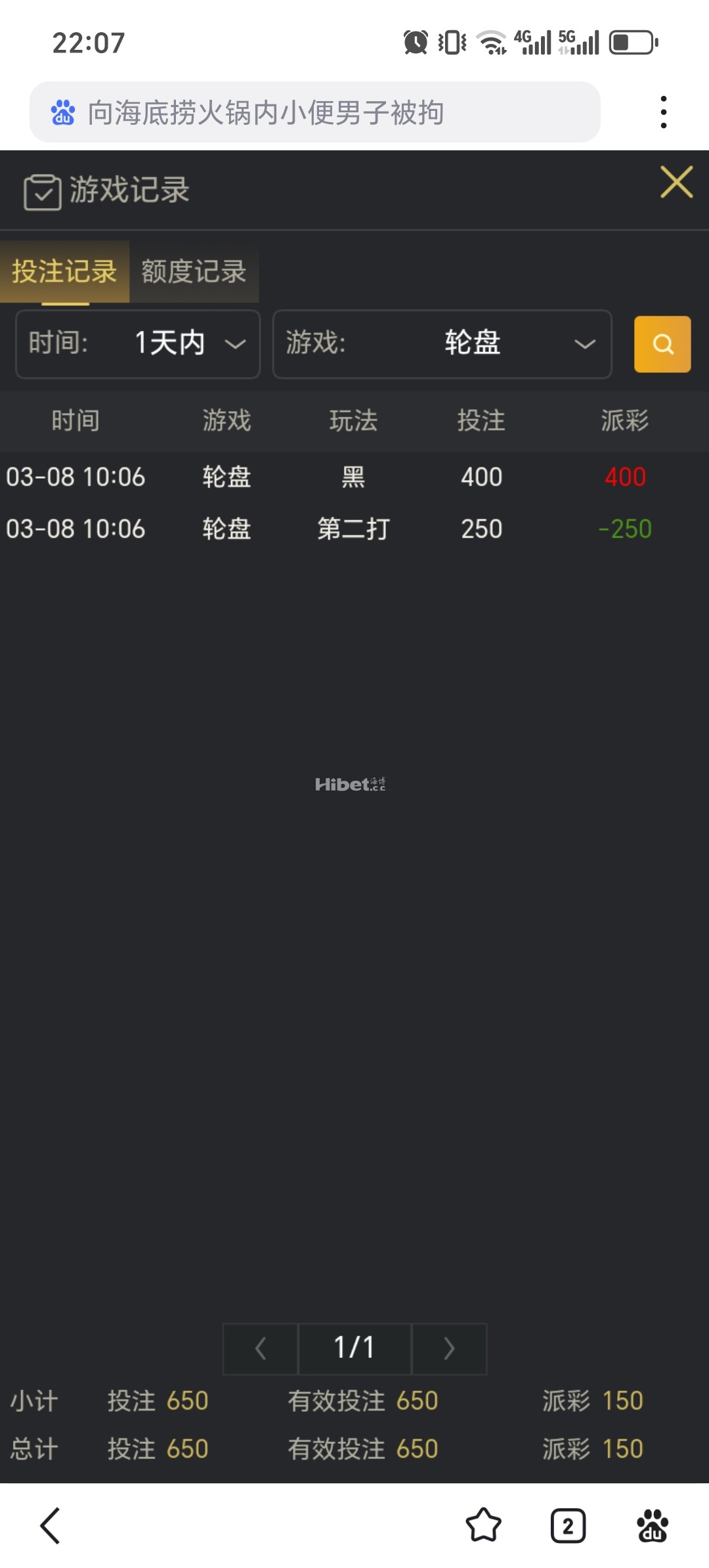Go to the next records page

pyautogui.click(x=449, y=1348)
